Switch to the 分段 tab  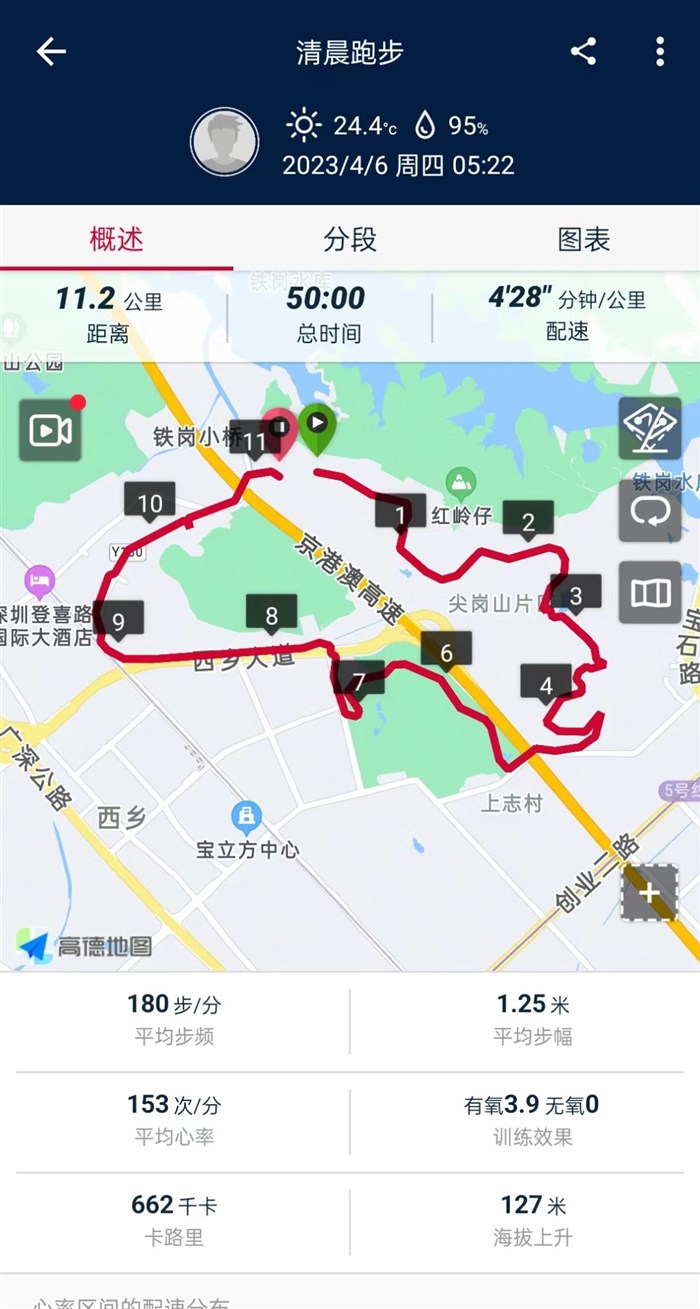(x=350, y=240)
